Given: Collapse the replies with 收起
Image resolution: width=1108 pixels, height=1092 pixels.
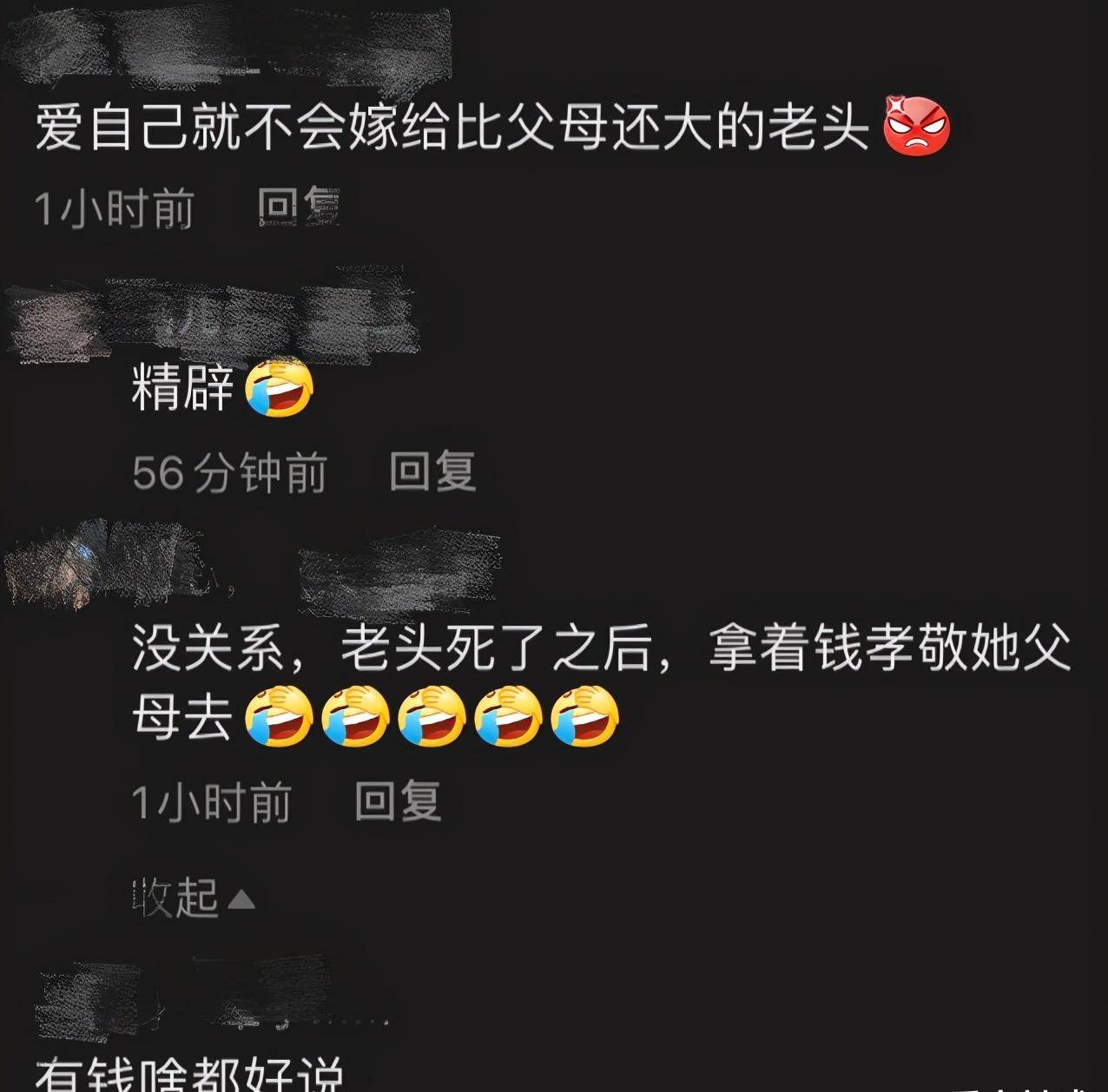Looking at the screenshot, I should pyautogui.click(x=192, y=898).
